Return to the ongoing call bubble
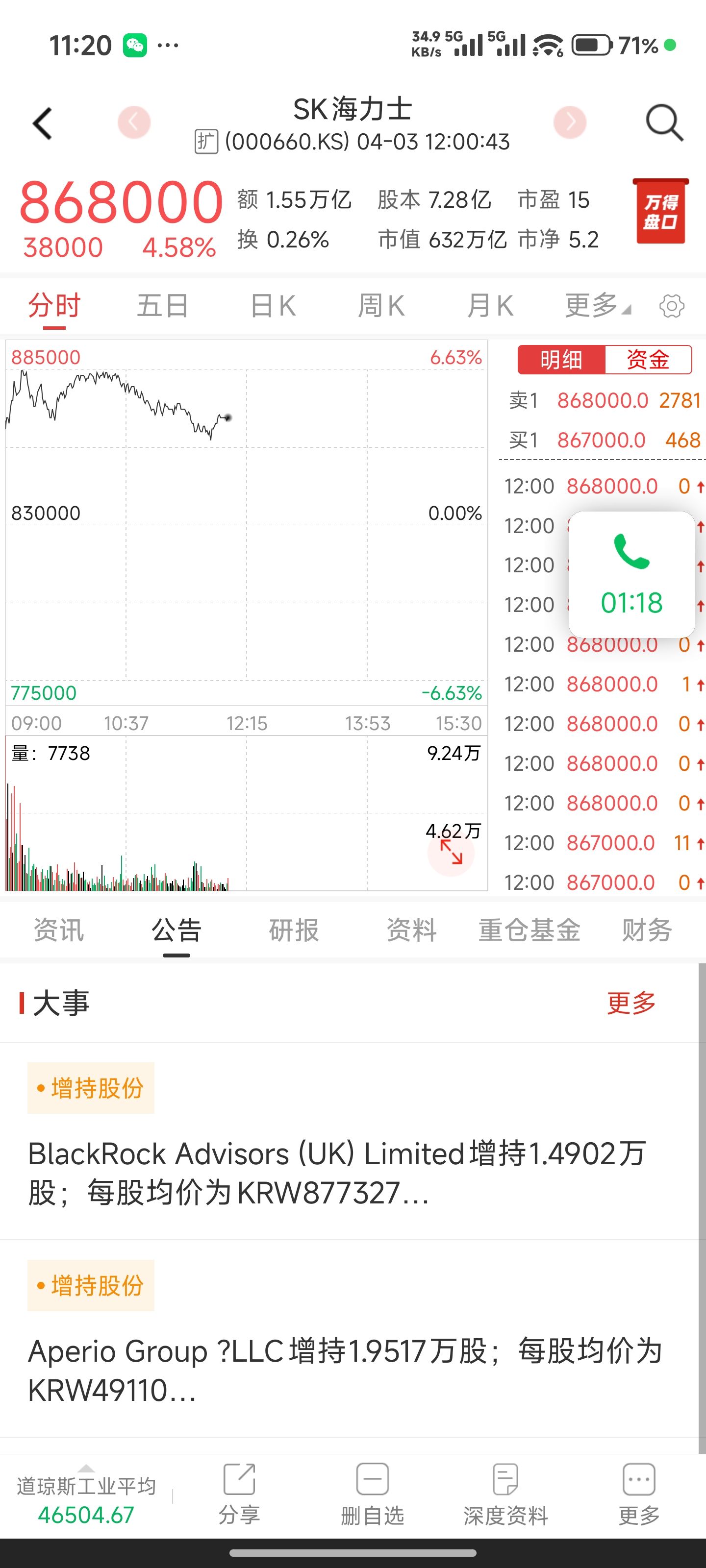 click(631, 575)
